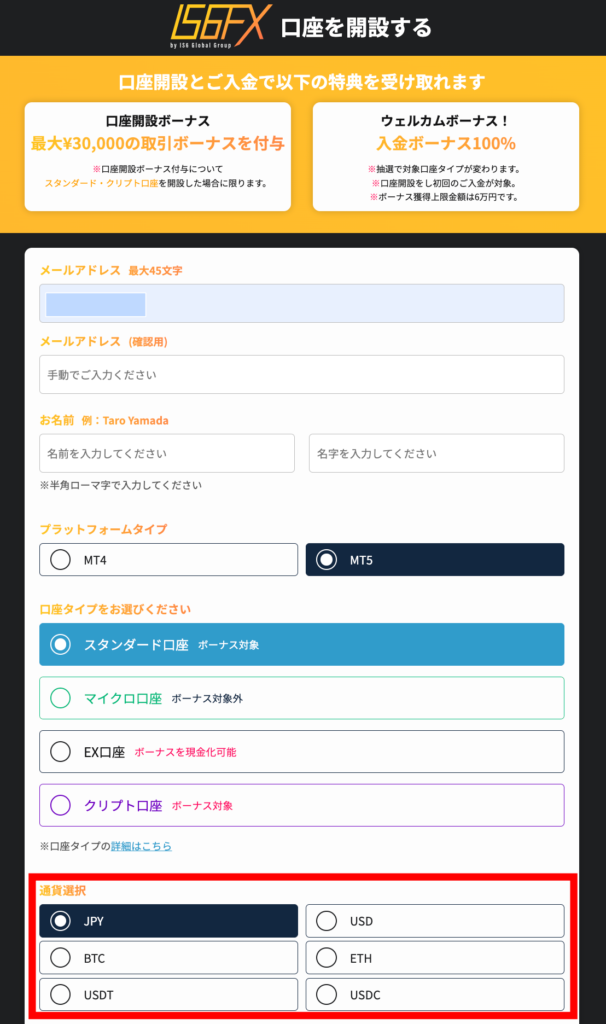The image size is (606, 1024).
Task: Choose the マイクロ口座 account type
Action: click(x=302, y=698)
